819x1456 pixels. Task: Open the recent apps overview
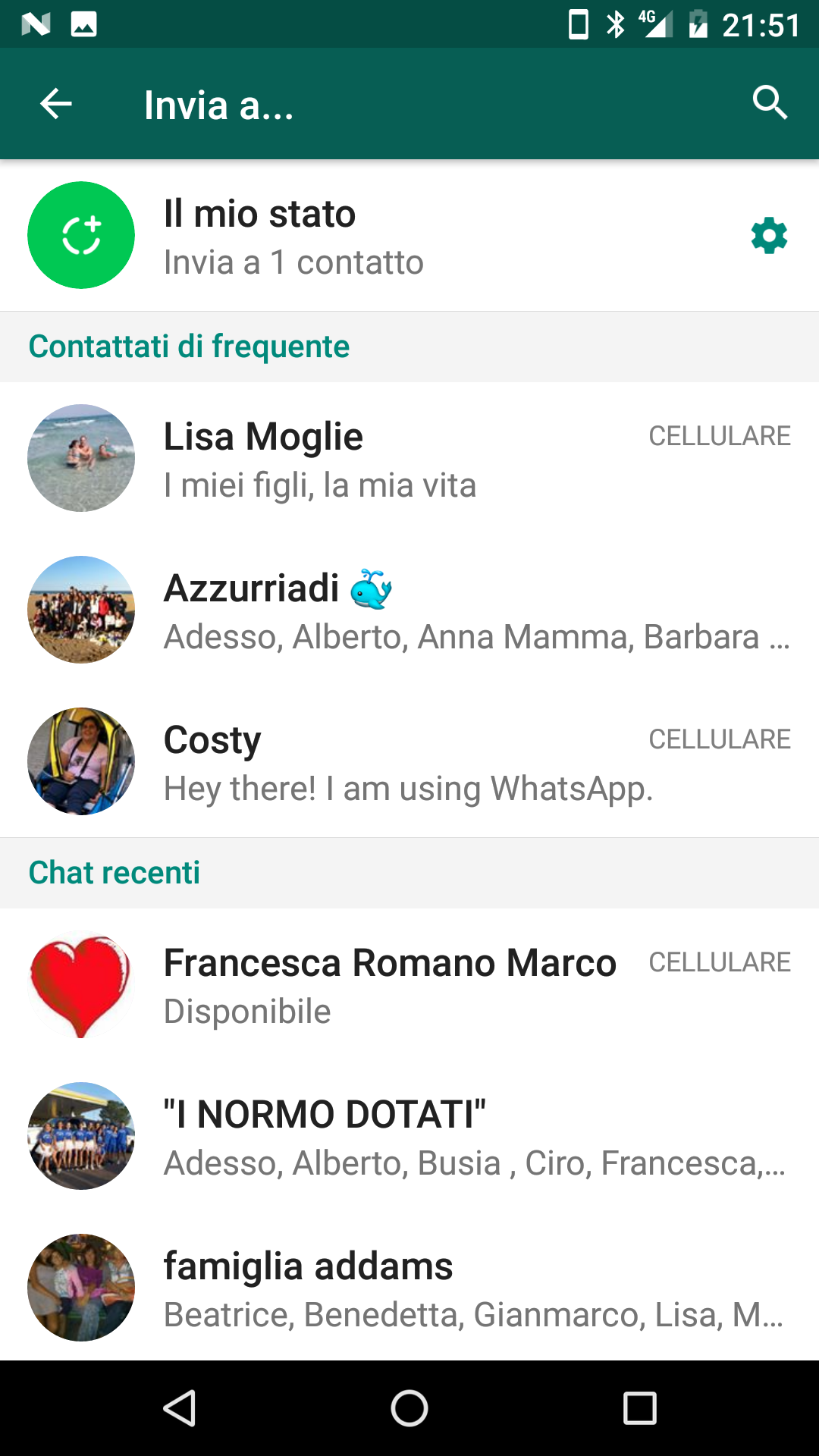639,1409
